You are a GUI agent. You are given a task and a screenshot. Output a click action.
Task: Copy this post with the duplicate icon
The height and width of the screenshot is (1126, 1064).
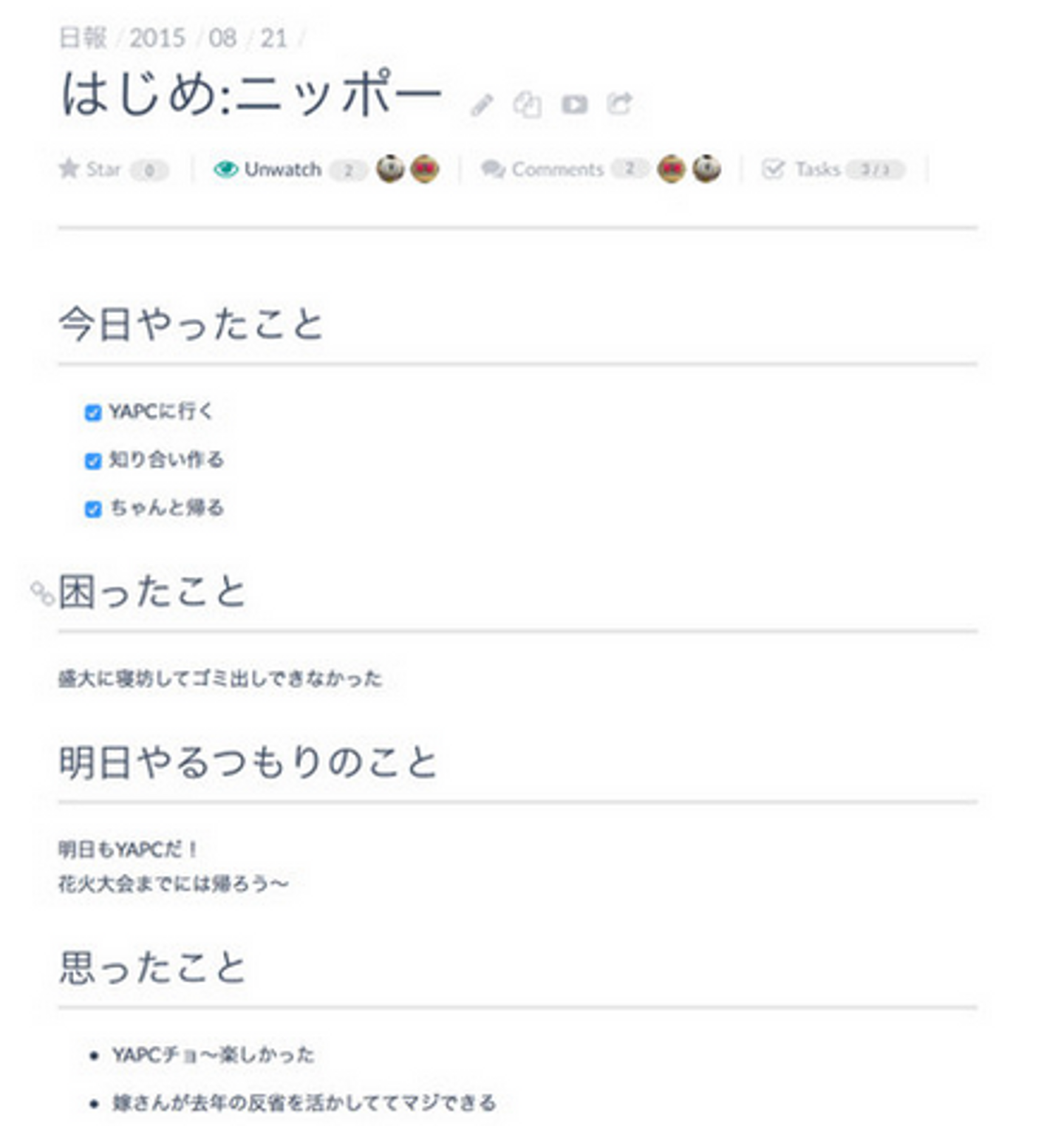click(x=527, y=104)
